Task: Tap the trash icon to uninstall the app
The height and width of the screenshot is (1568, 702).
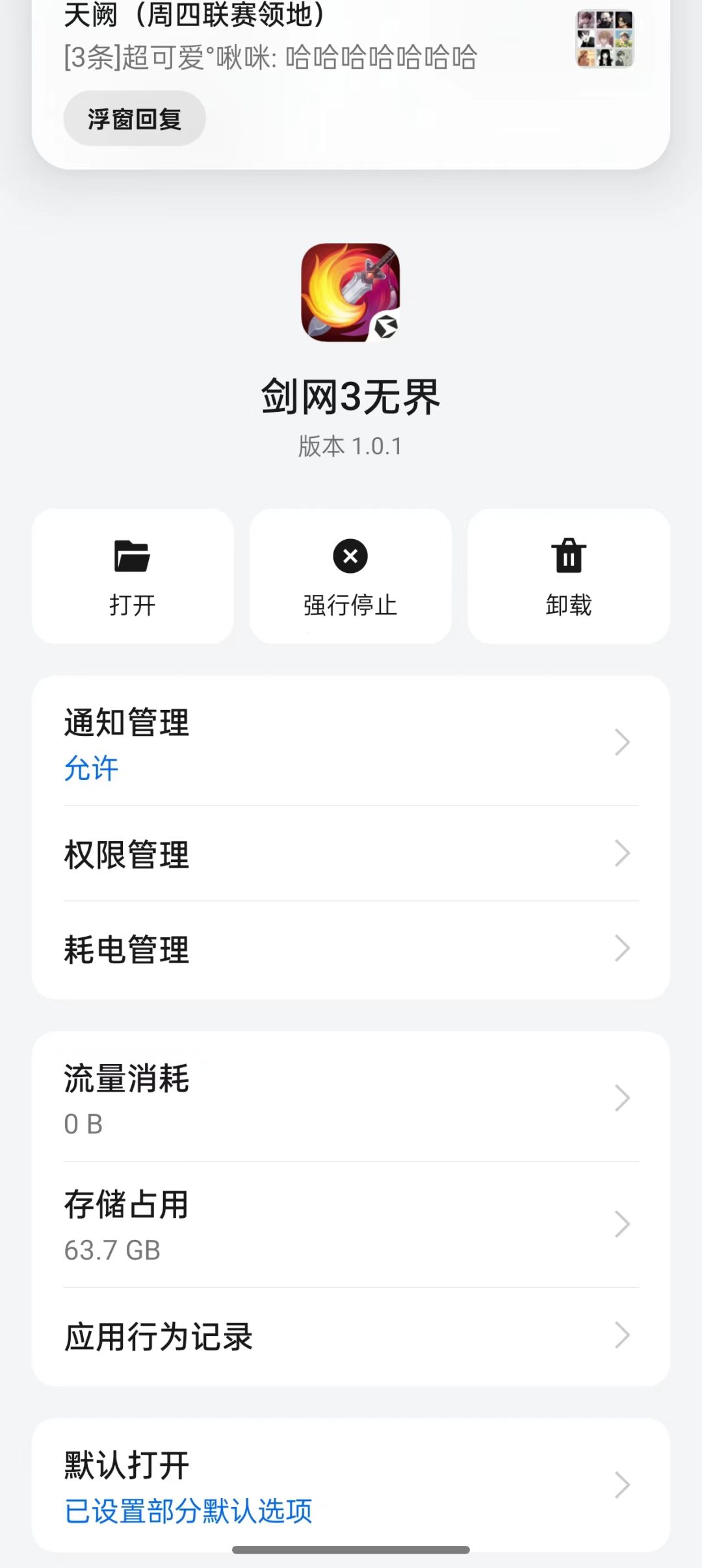Action: (569, 557)
